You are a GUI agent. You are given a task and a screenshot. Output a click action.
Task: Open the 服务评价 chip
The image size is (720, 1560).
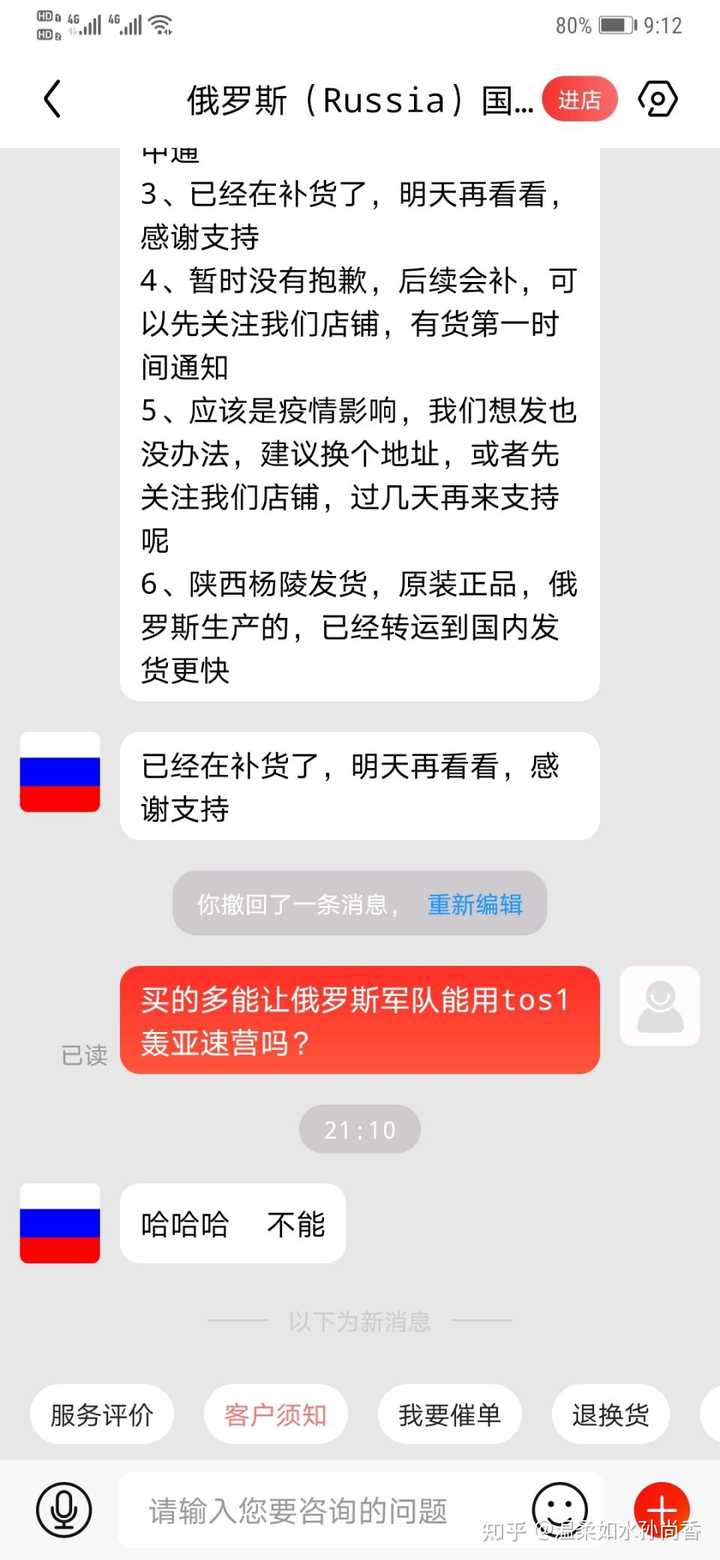coord(101,1415)
